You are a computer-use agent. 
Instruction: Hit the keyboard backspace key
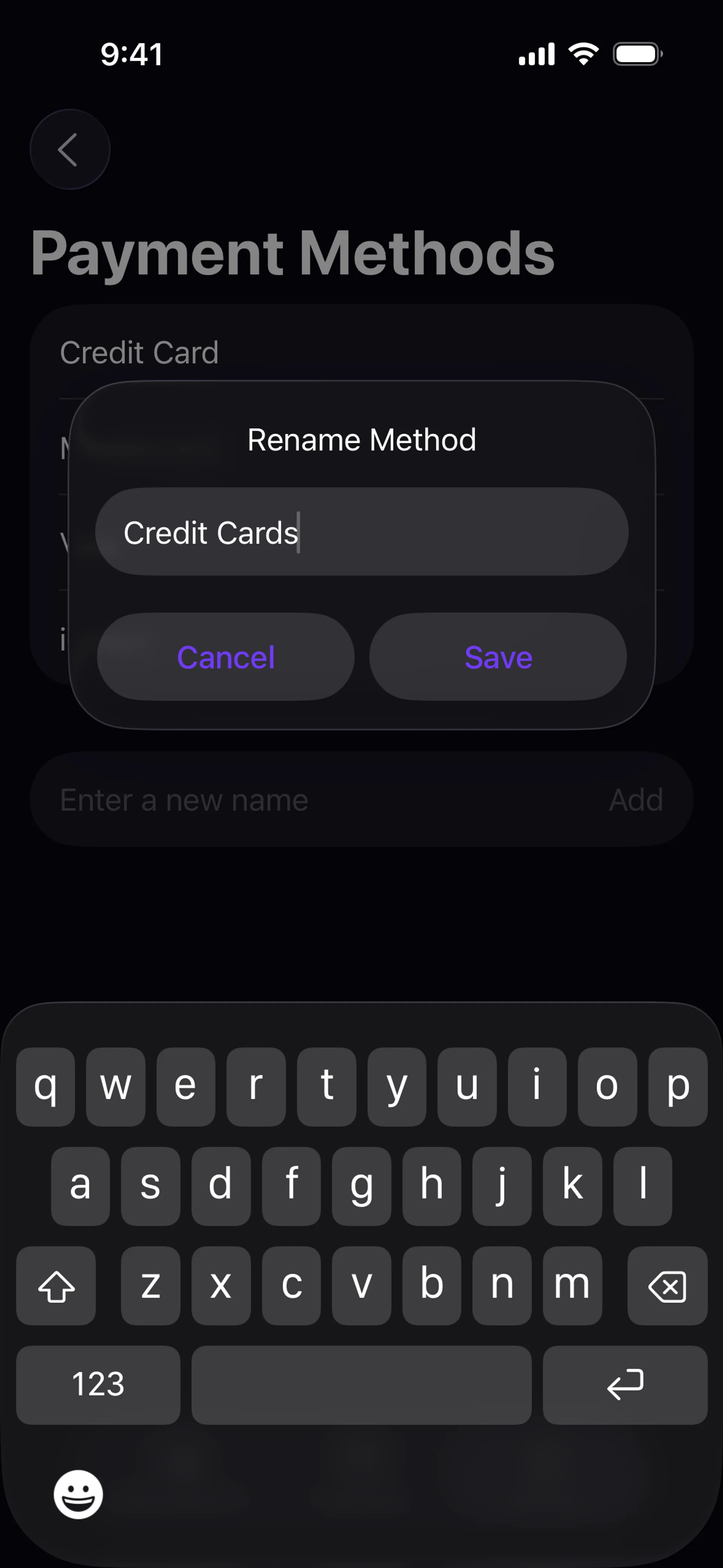667,1285
